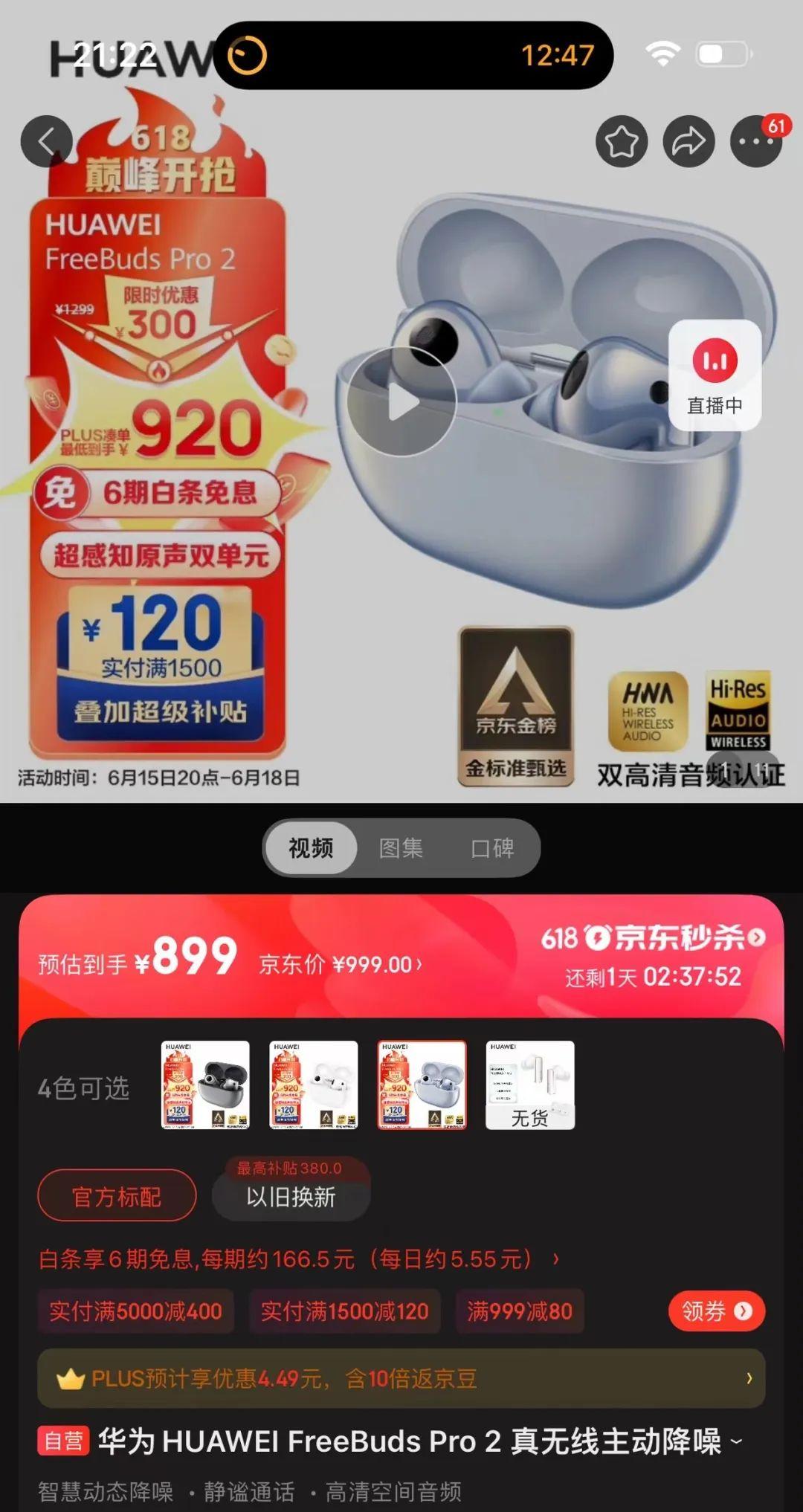Pick the out-of-stock 无货 color option
The height and width of the screenshot is (1512, 803).
530,1085
